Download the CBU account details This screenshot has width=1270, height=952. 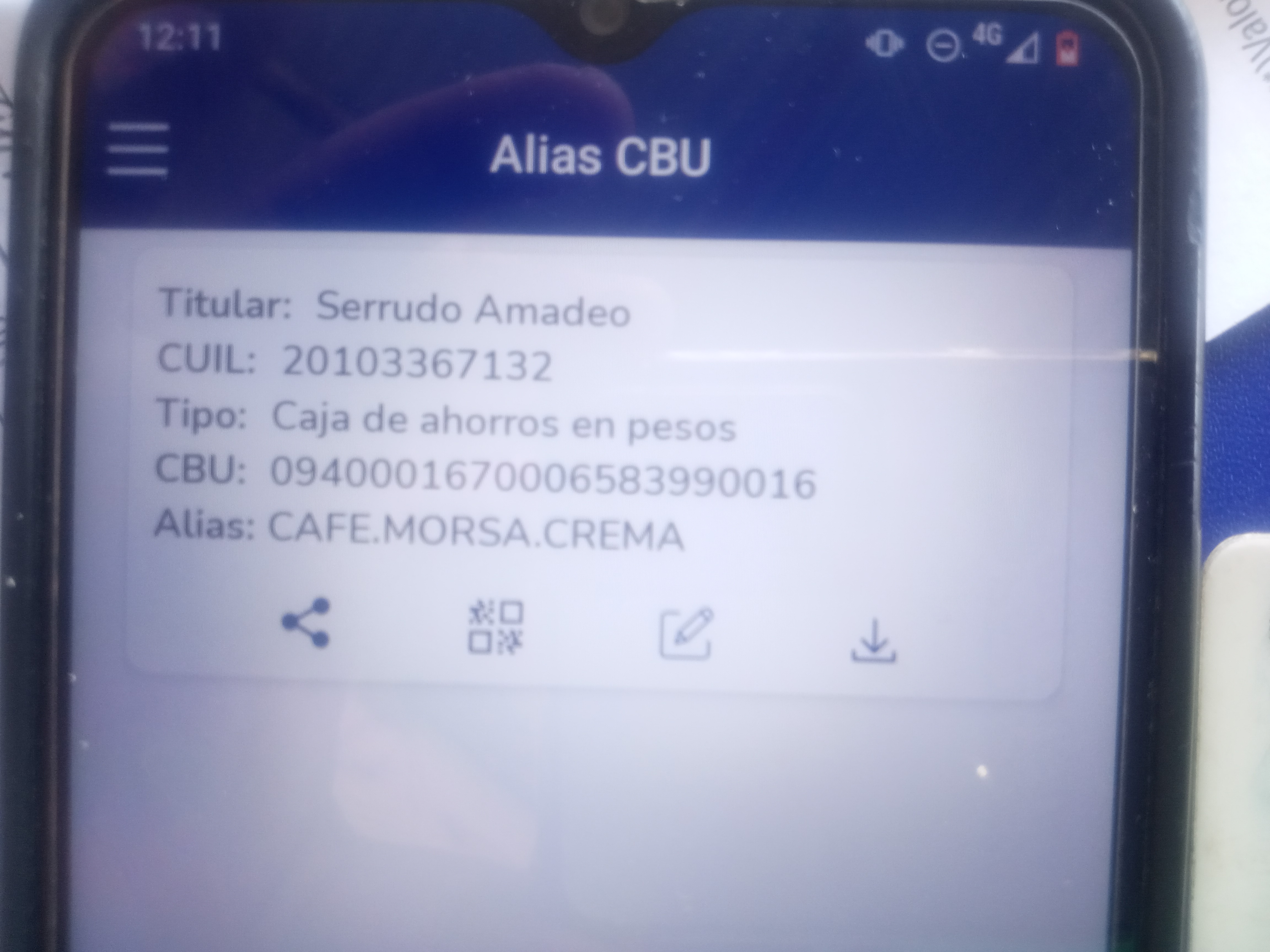click(873, 641)
